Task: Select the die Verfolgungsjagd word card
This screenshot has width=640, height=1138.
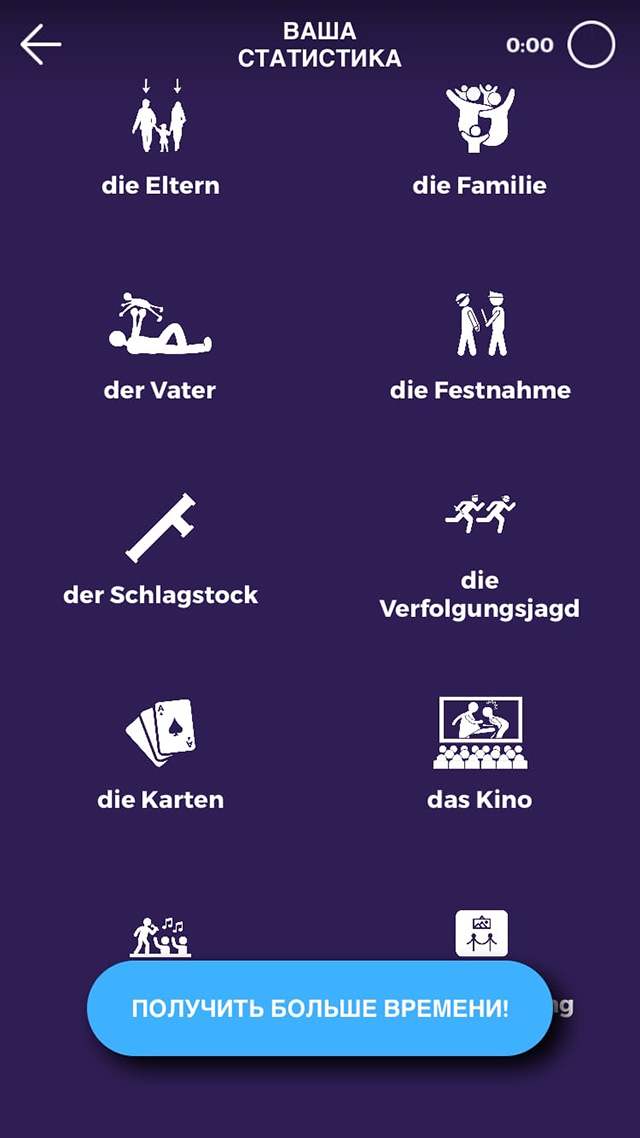Action: pos(480,555)
